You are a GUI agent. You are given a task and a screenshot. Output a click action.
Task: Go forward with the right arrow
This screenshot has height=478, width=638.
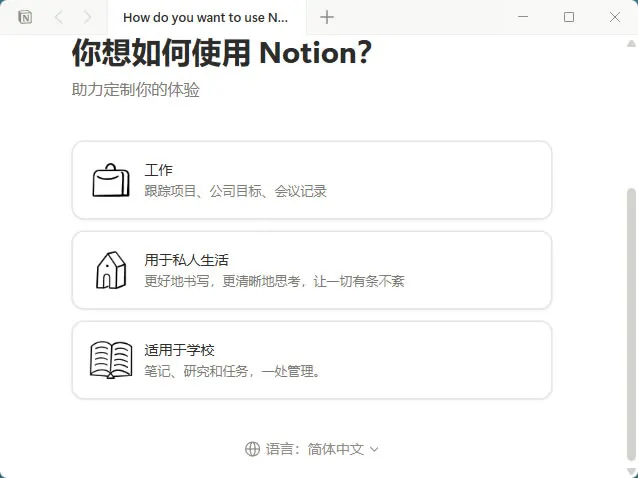[x=88, y=17]
